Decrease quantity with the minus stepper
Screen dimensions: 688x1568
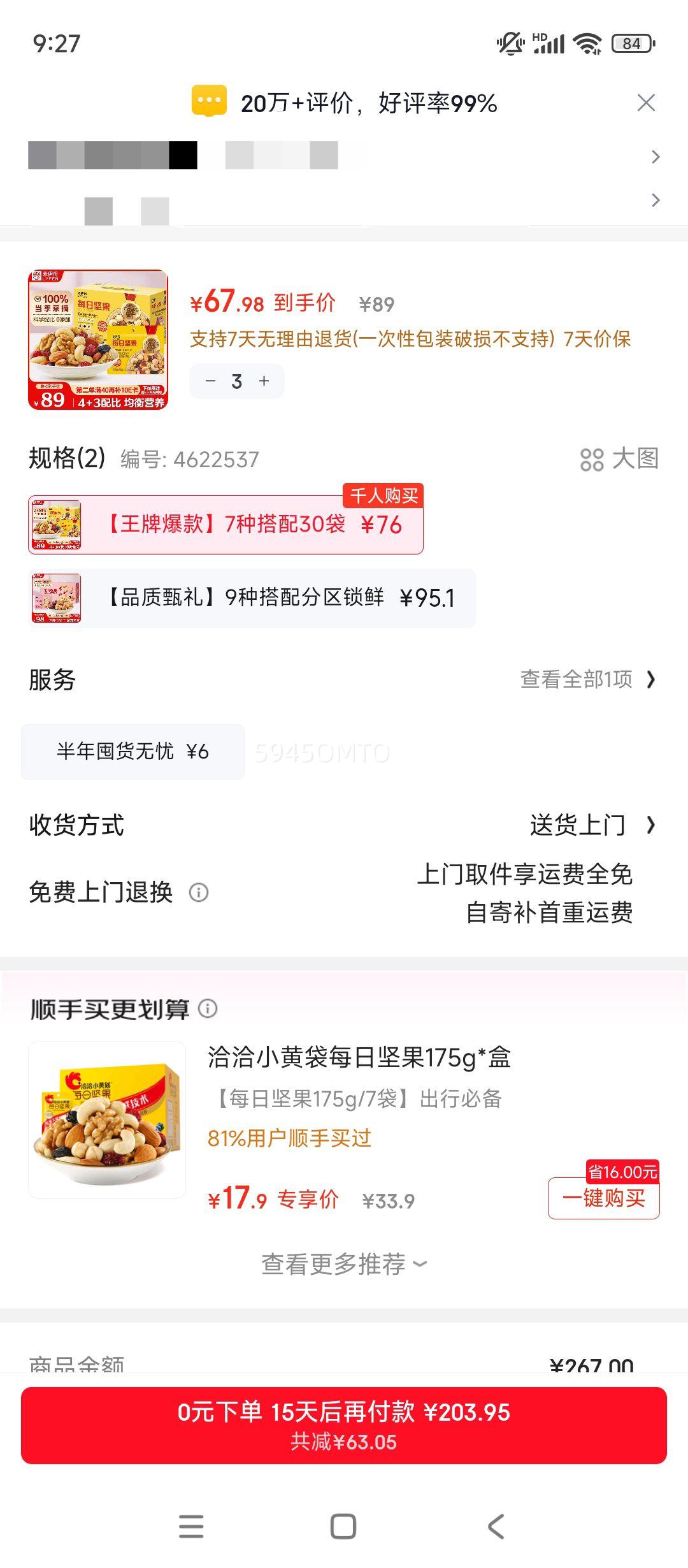coord(210,381)
